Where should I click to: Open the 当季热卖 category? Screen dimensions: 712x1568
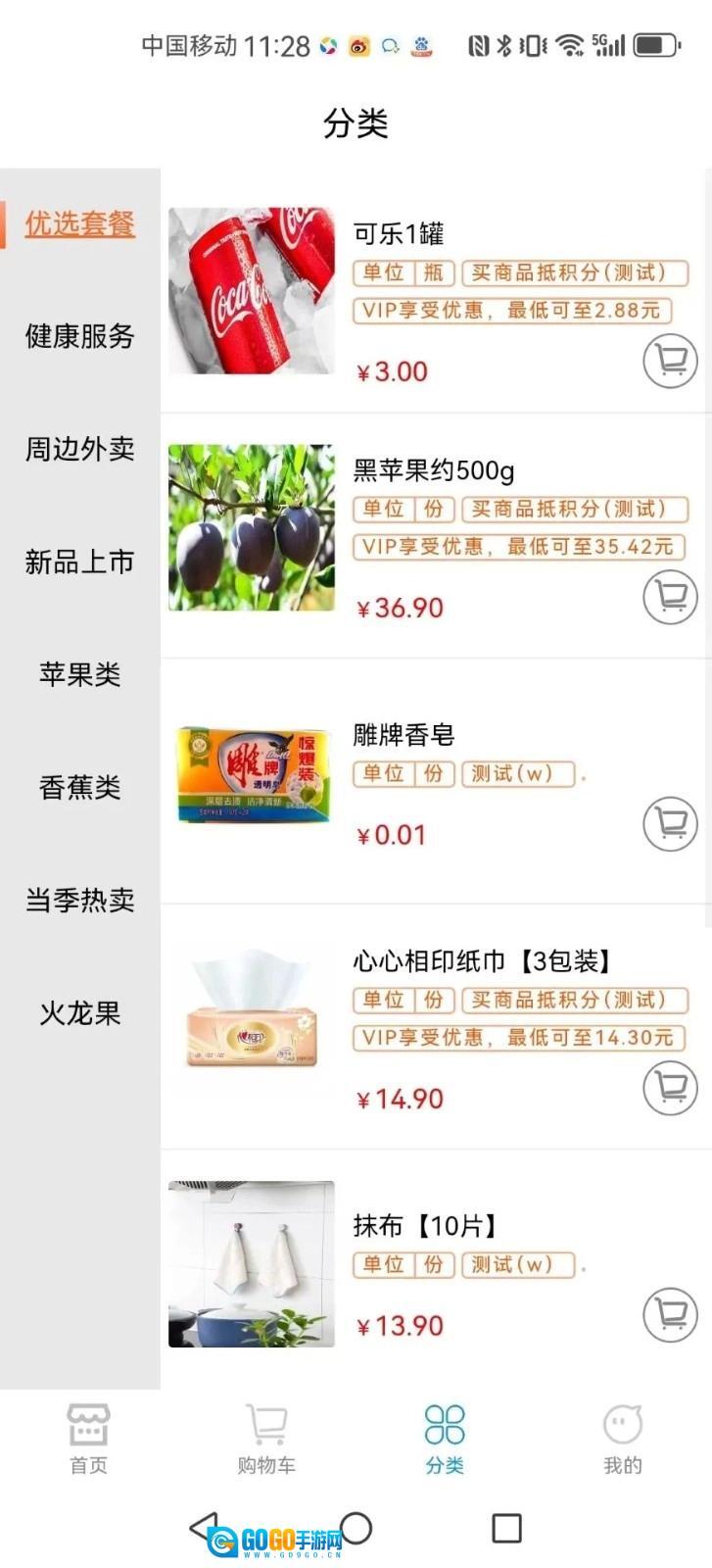coord(80,900)
